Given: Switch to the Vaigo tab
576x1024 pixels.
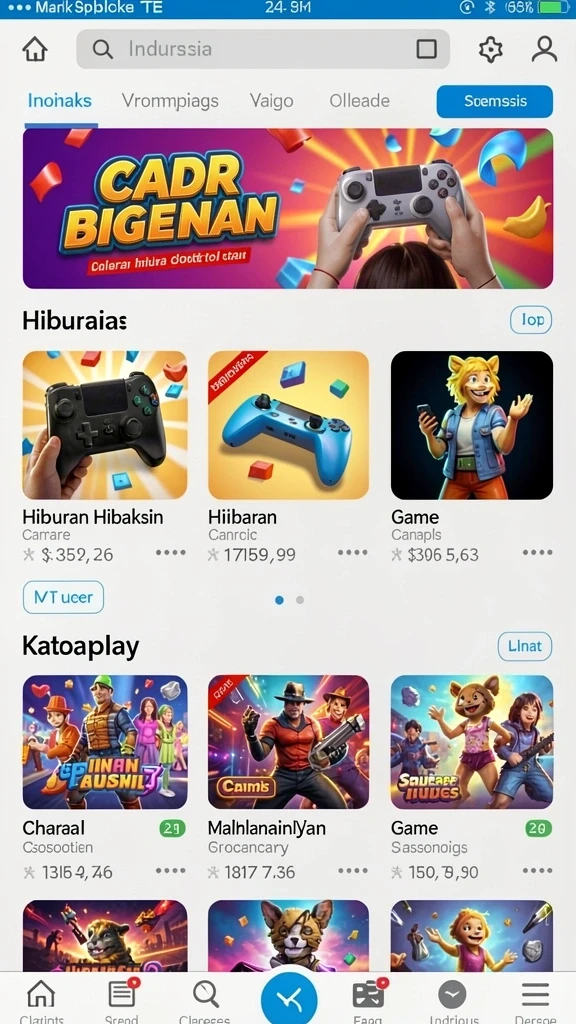Looking at the screenshot, I should click(271, 101).
